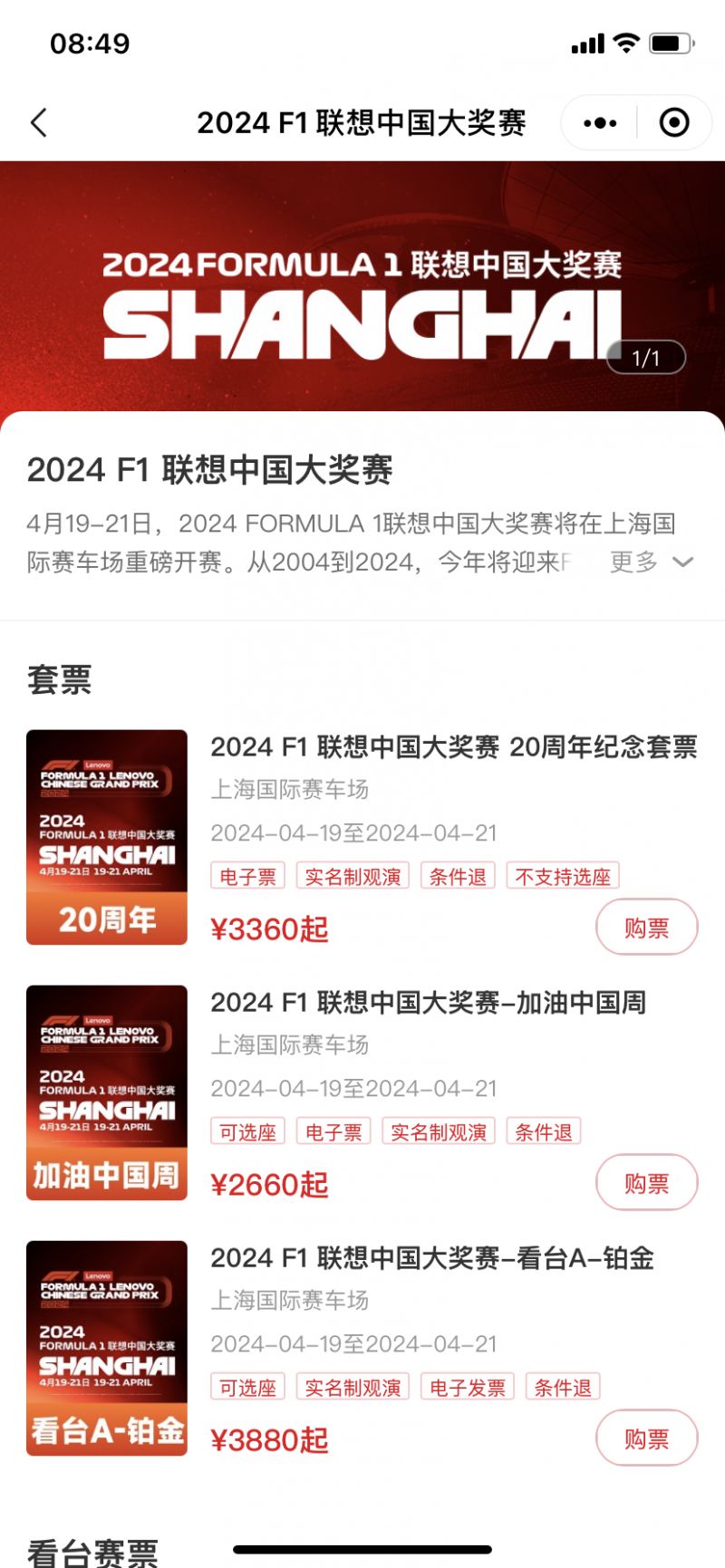Tap the chevron next to 更多
The width and height of the screenshot is (725, 1568).
point(684,563)
